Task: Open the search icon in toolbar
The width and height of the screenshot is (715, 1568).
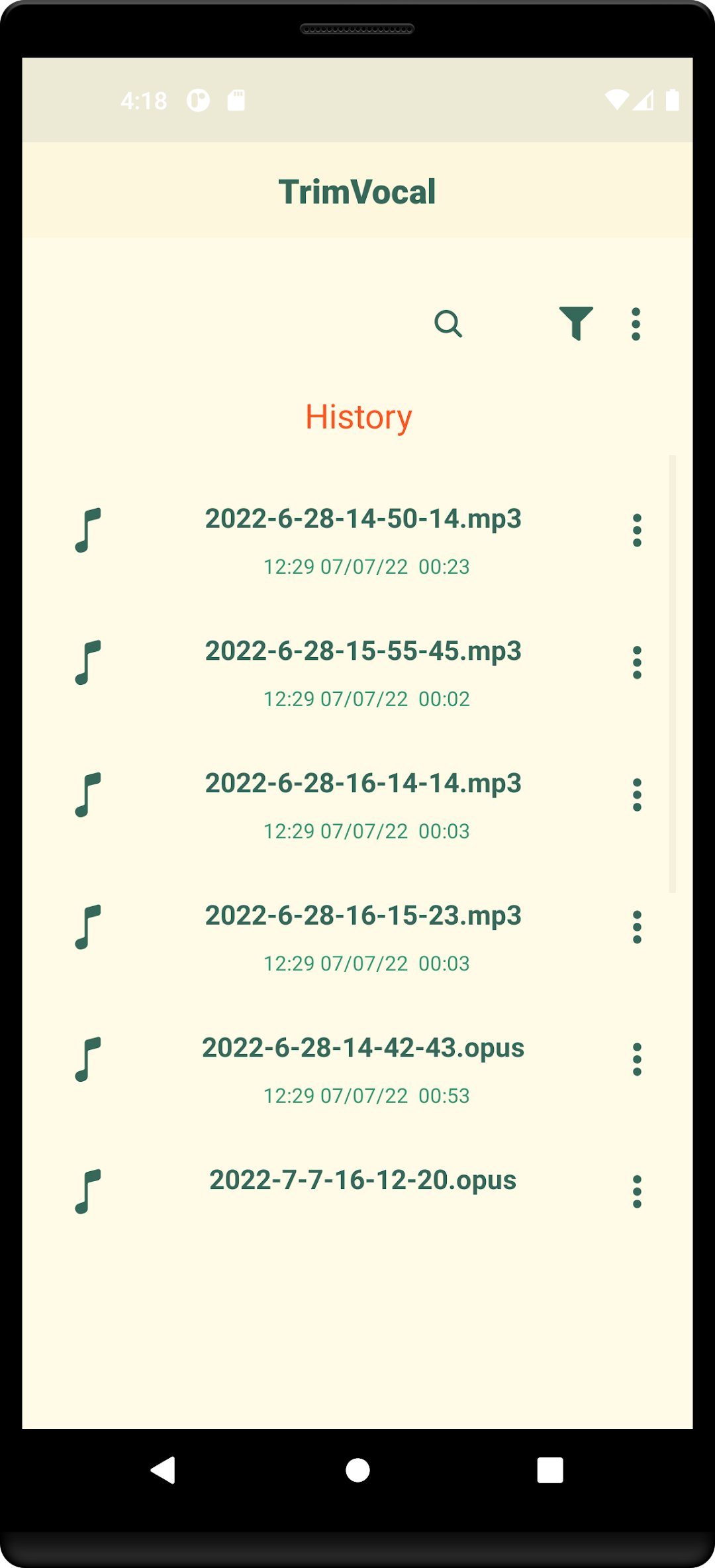Action: (448, 324)
